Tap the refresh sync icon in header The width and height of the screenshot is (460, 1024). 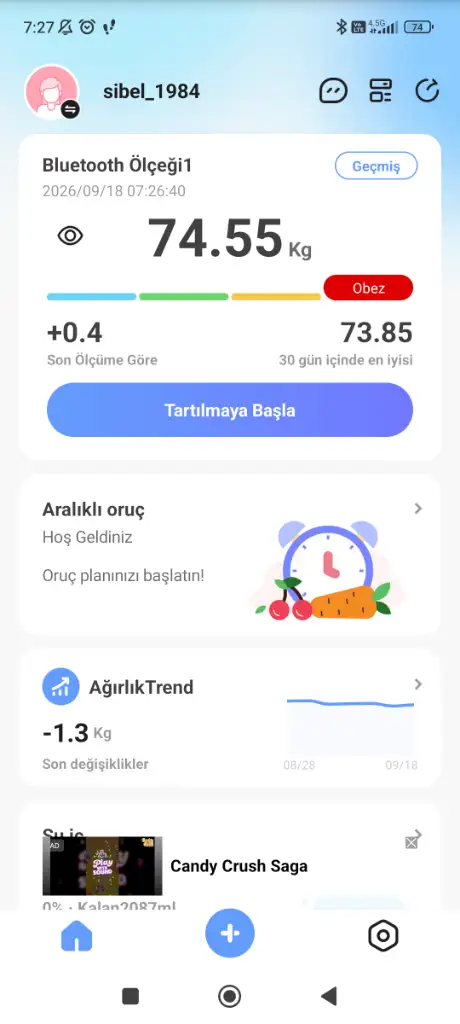[x=427, y=91]
